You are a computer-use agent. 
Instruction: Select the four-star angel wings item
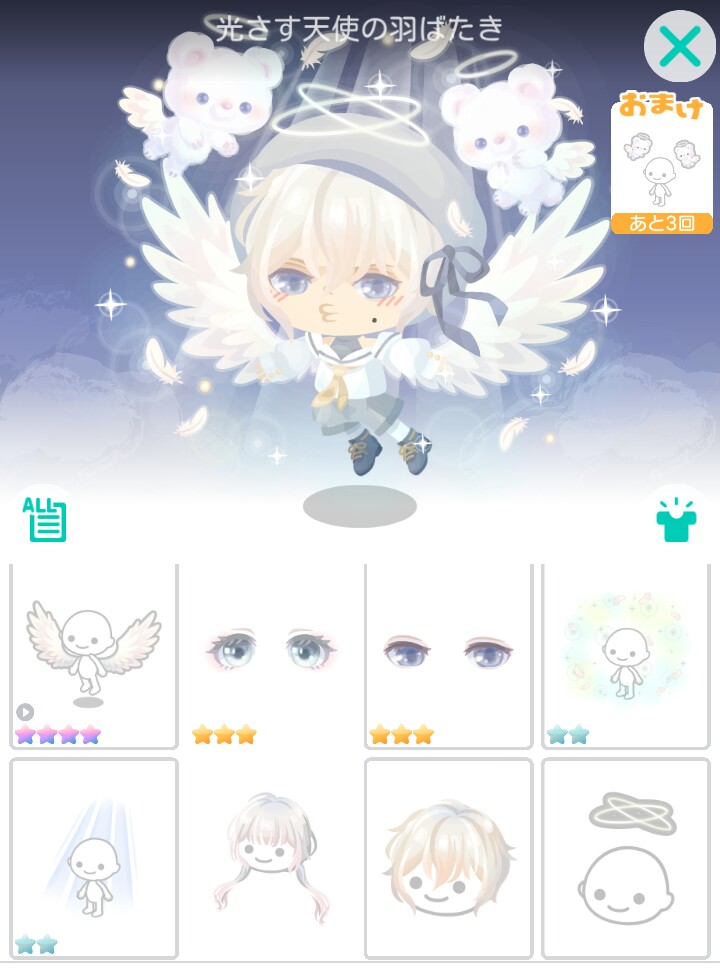pyautogui.click(x=95, y=656)
